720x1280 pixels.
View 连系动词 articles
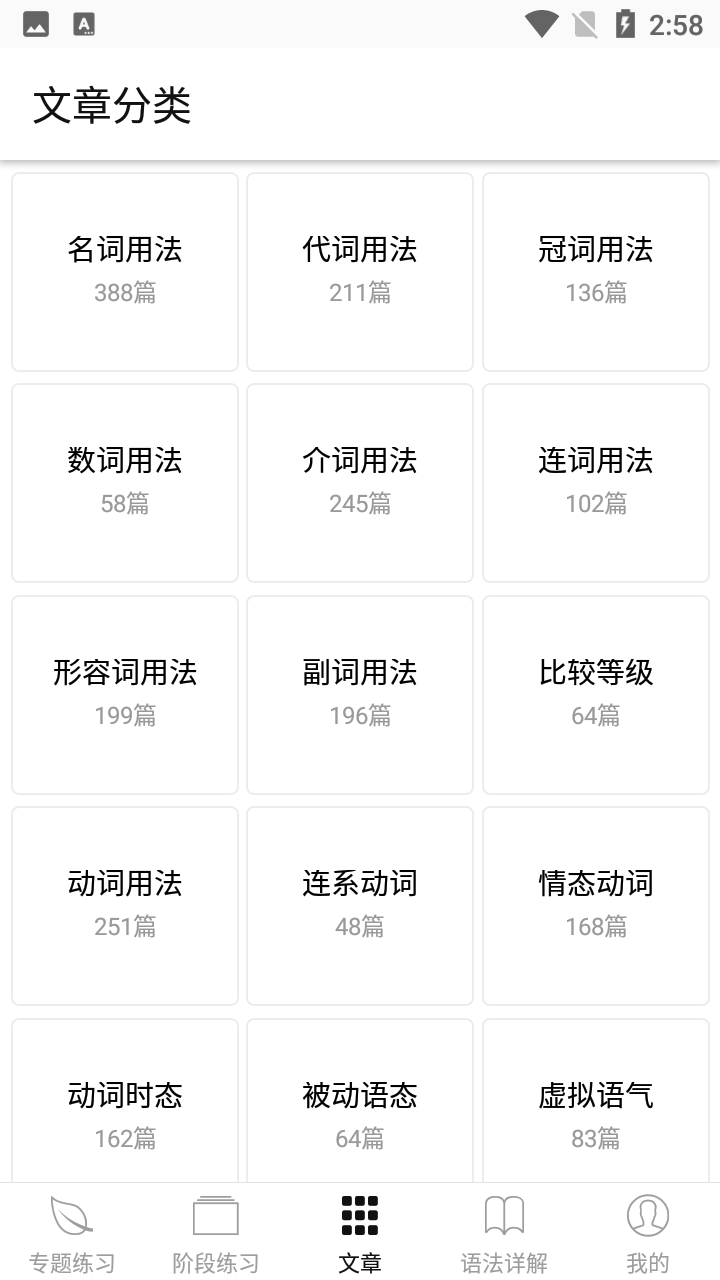360,905
